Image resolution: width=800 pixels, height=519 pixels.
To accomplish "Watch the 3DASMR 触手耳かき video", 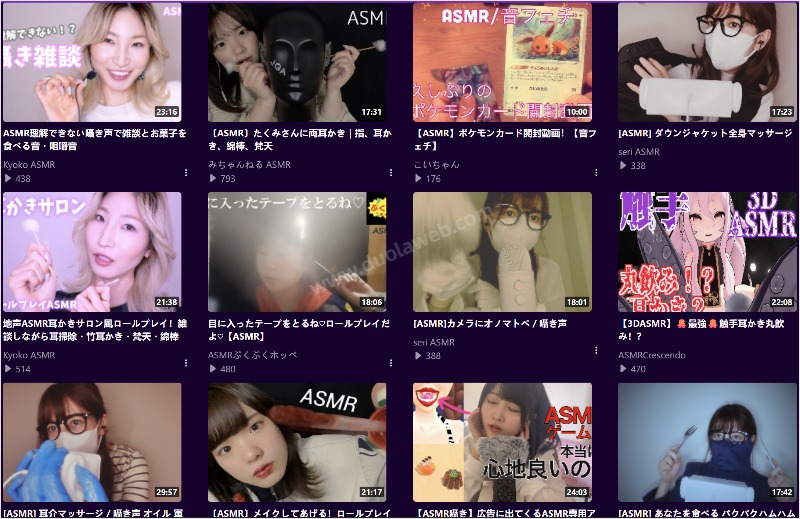I will 707,252.
